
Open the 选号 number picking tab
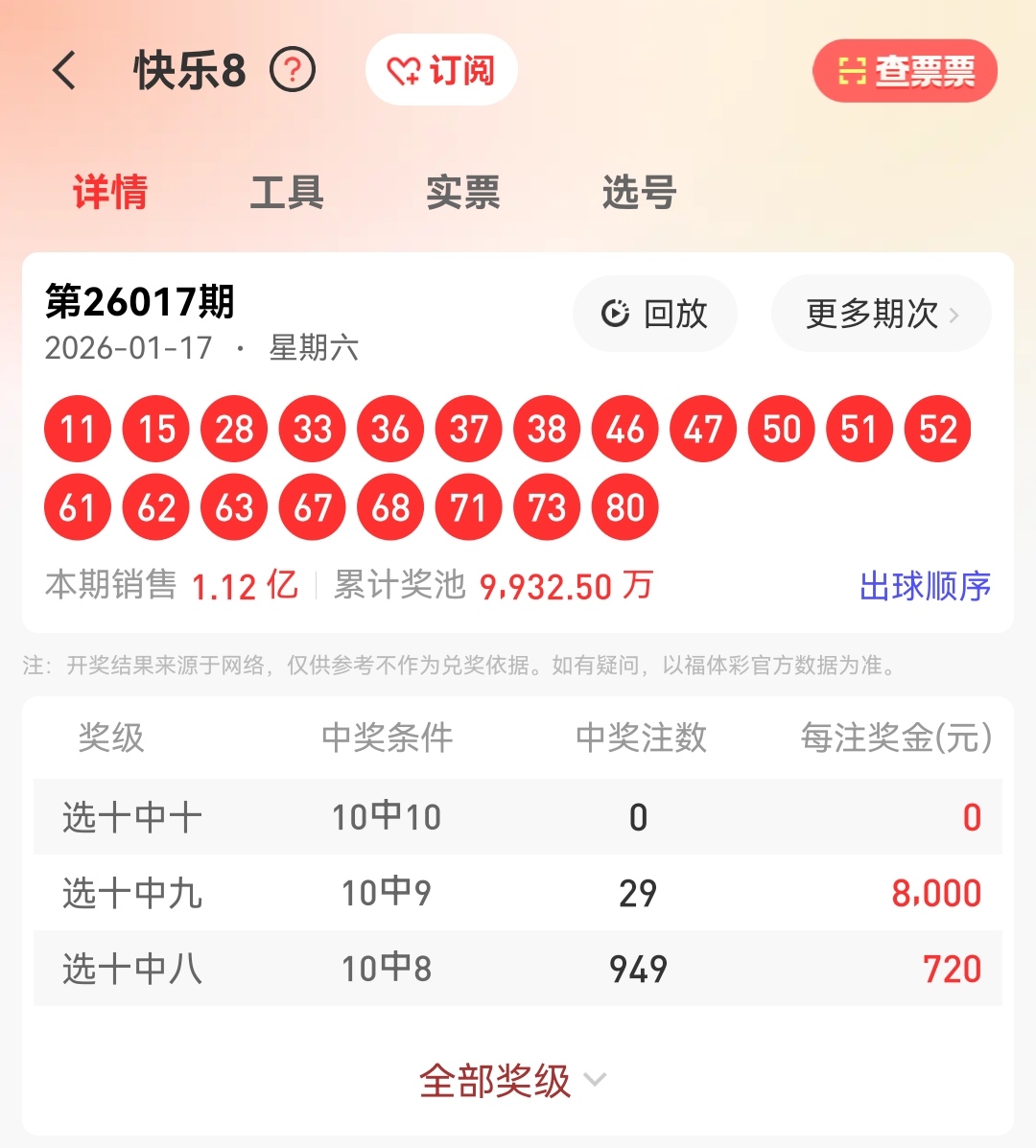point(636,192)
